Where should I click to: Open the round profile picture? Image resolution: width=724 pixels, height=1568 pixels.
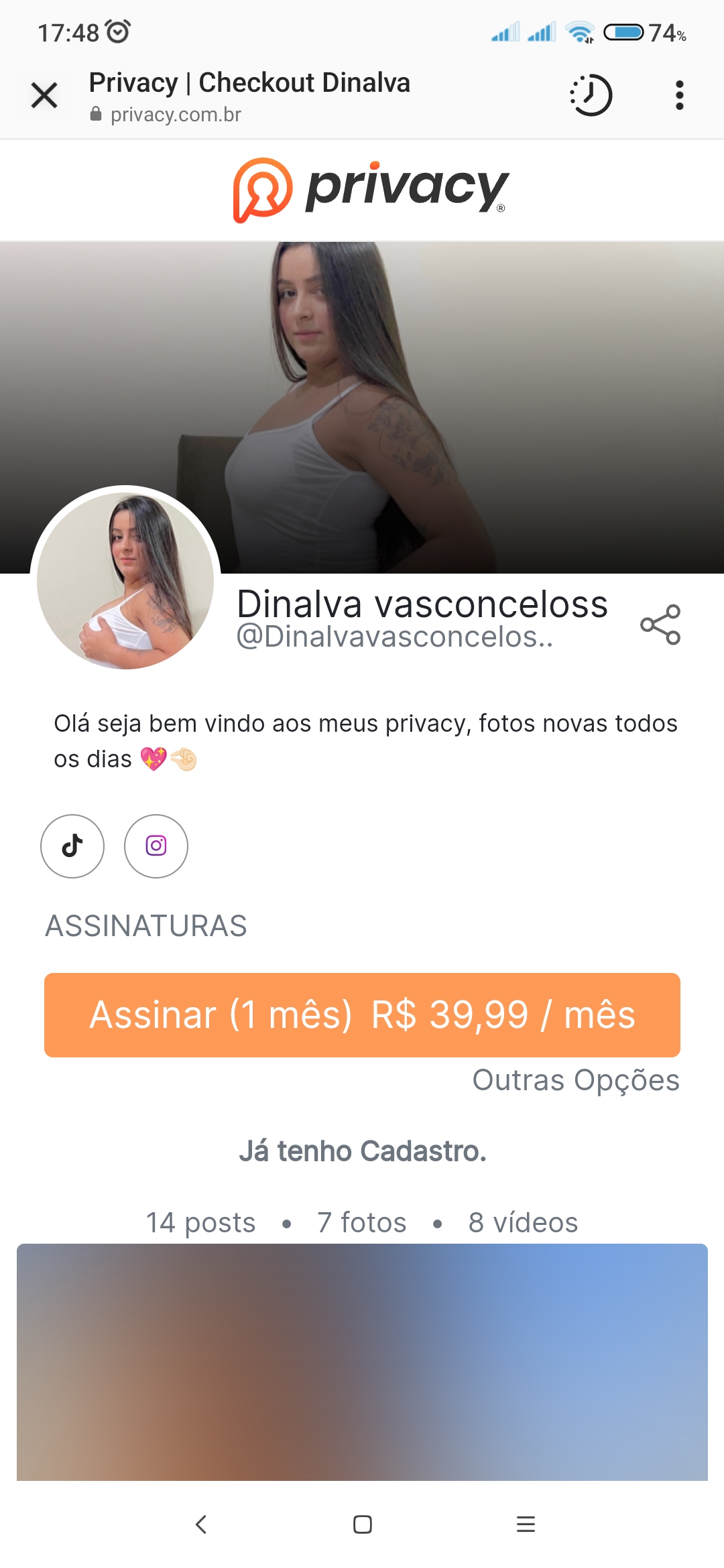click(x=125, y=580)
